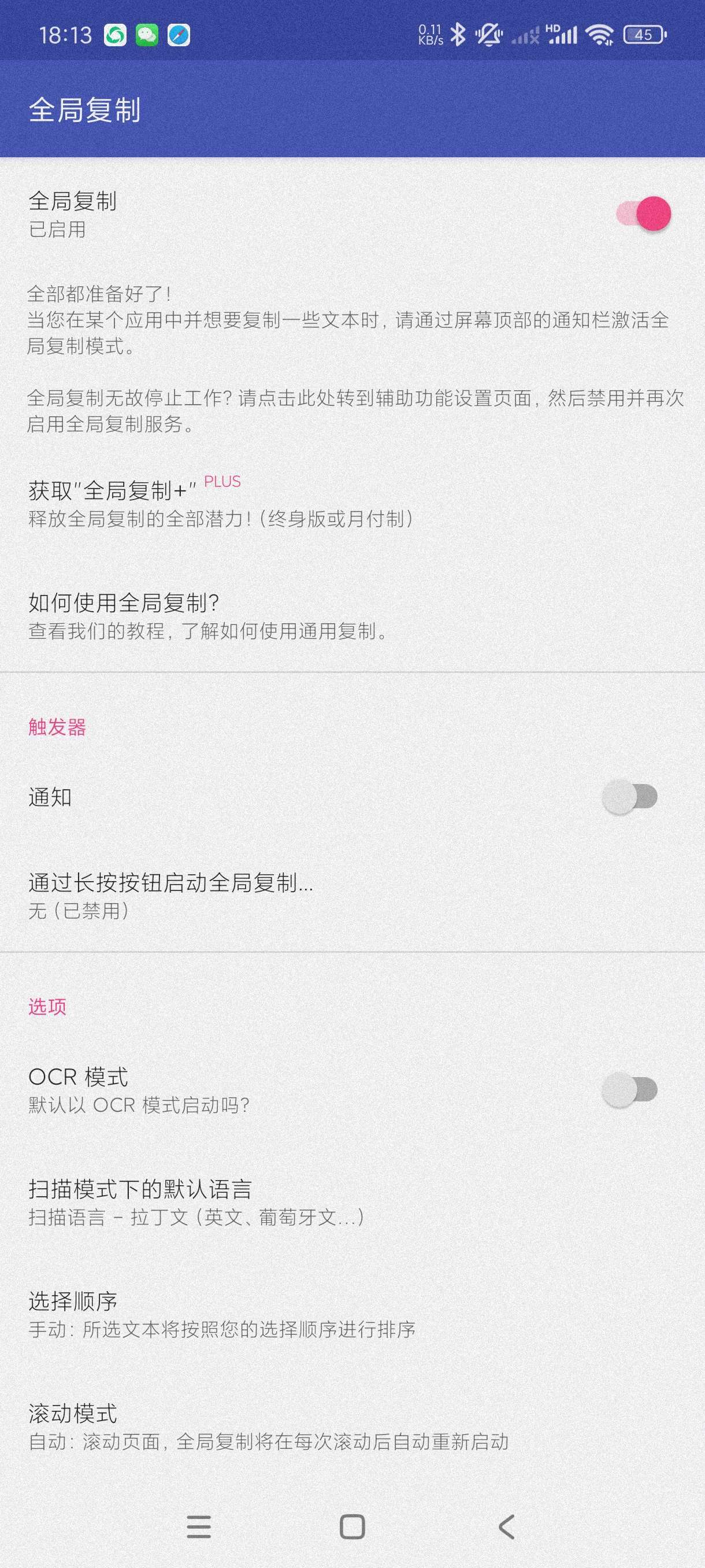Tap the system home button
Image resolution: width=705 pixels, height=1568 pixels.
coord(352,1526)
